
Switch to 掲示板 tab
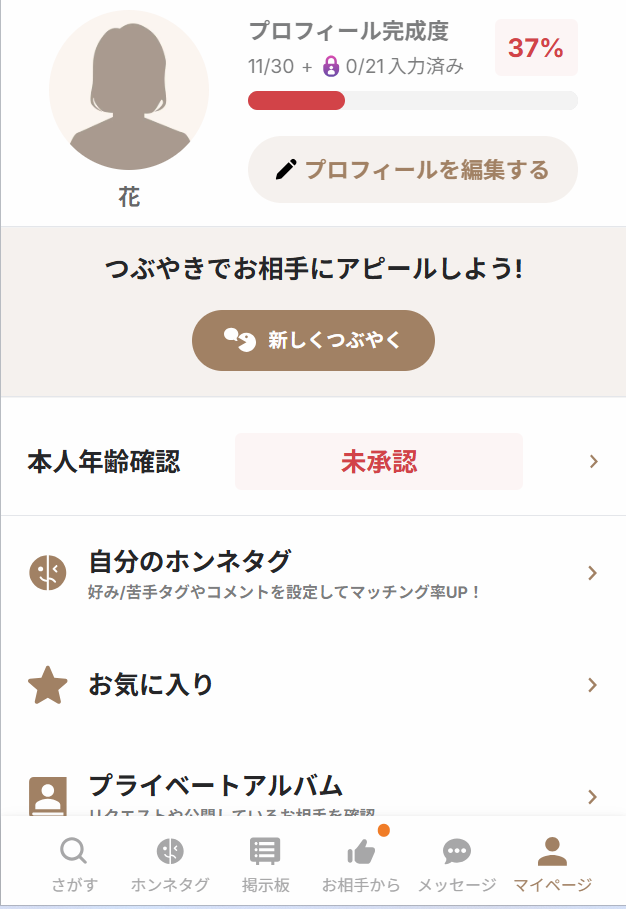265,864
